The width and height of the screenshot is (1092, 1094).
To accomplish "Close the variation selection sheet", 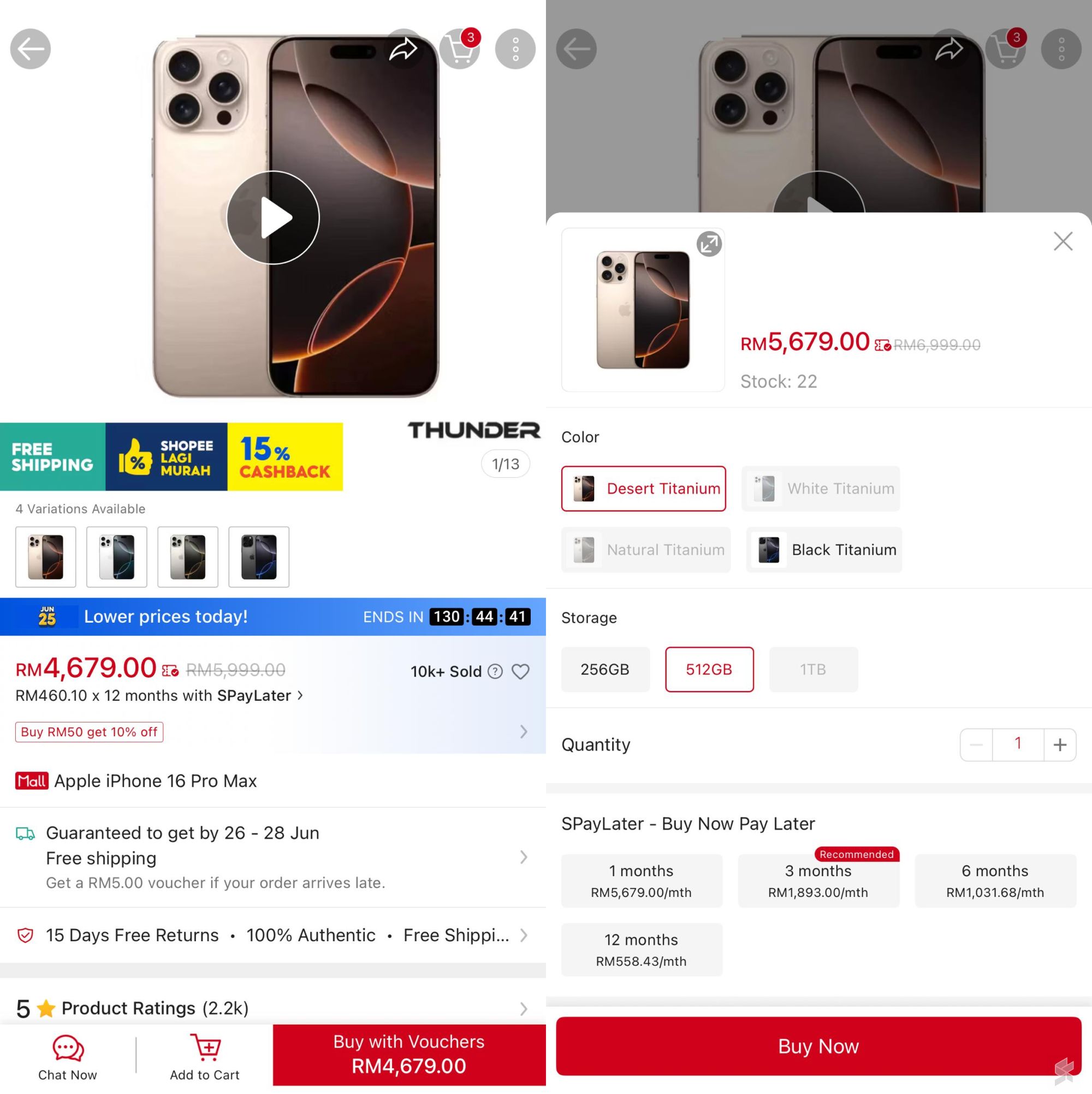I will click(1063, 242).
